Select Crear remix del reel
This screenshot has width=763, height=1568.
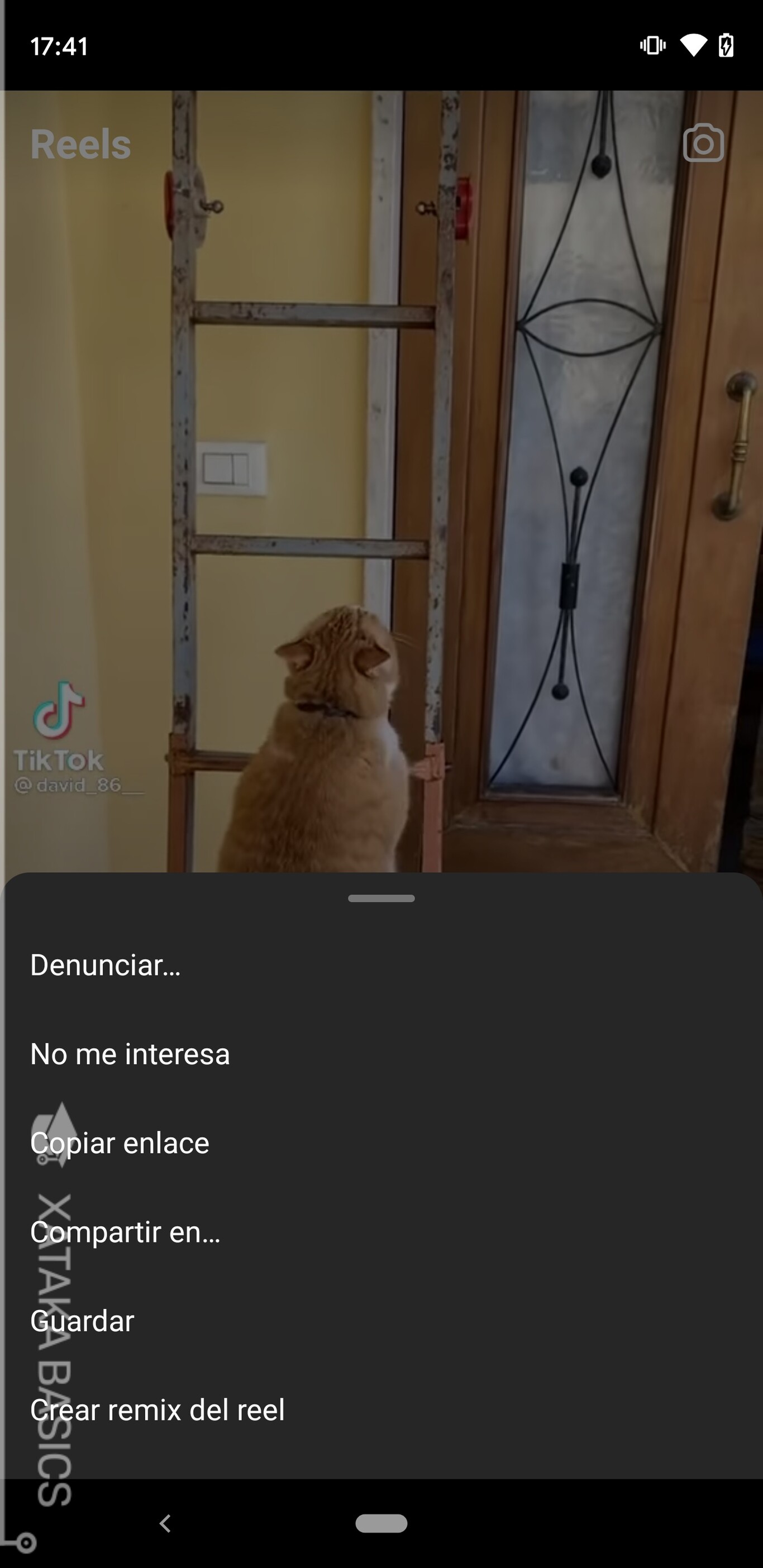381,1410
